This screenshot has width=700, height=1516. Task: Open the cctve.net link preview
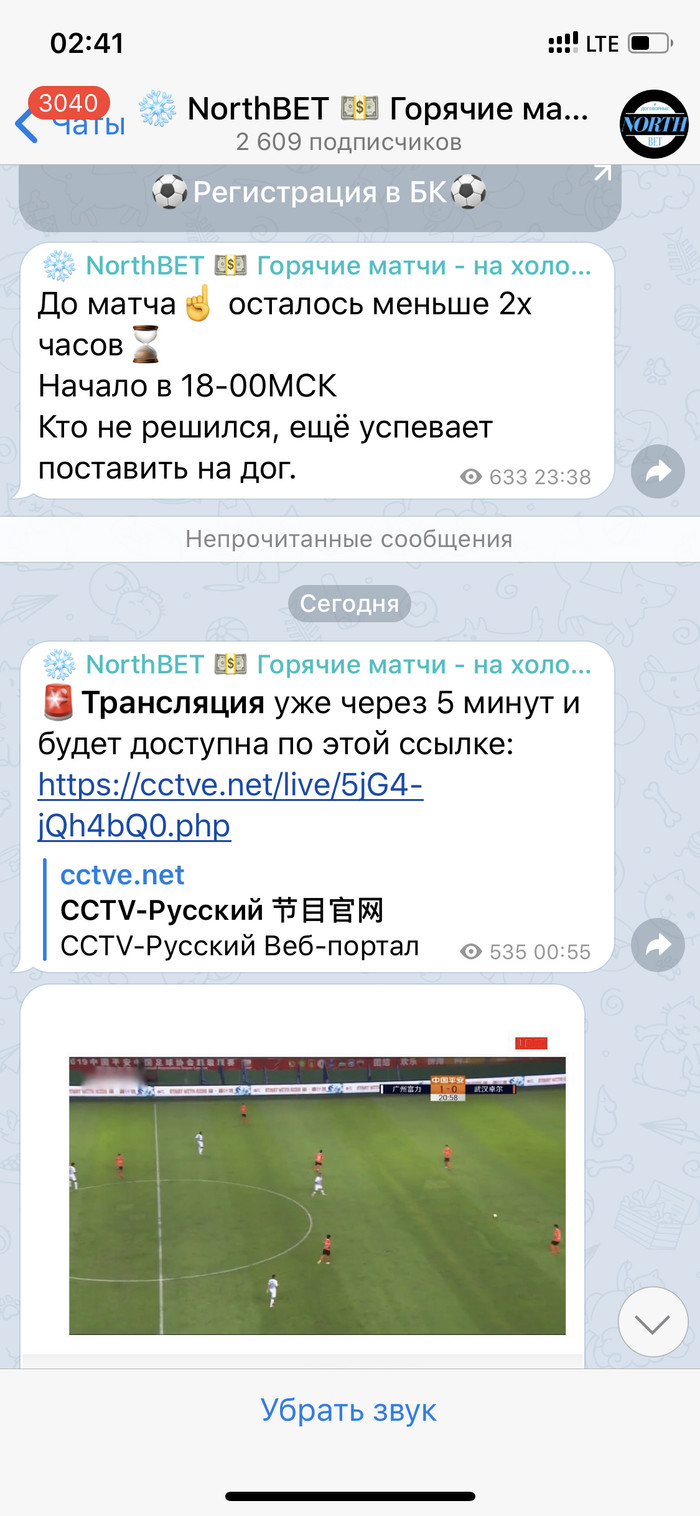(240, 910)
